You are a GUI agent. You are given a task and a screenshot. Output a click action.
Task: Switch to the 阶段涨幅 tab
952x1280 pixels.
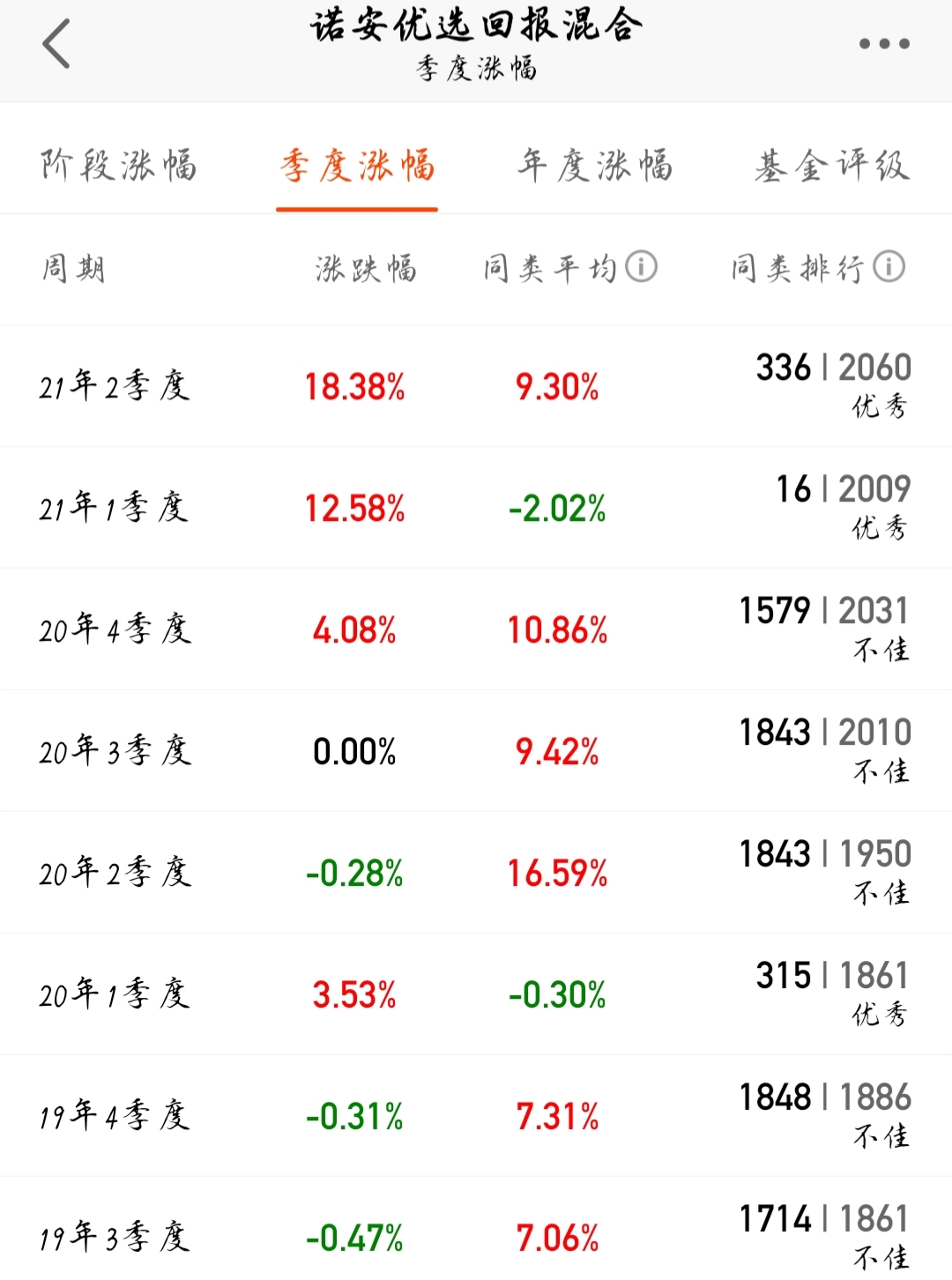tap(119, 166)
